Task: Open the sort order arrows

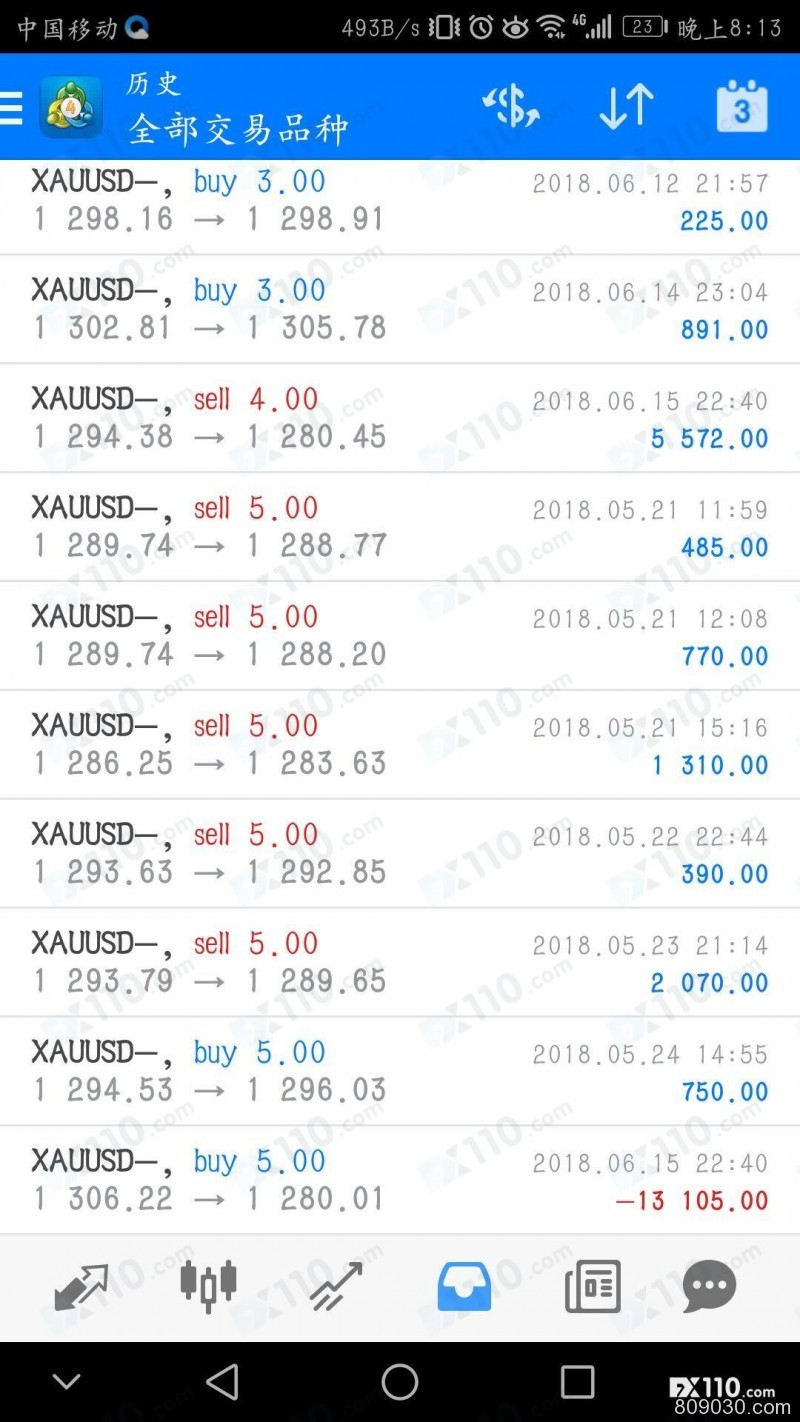Action: [x=626, y=107]
